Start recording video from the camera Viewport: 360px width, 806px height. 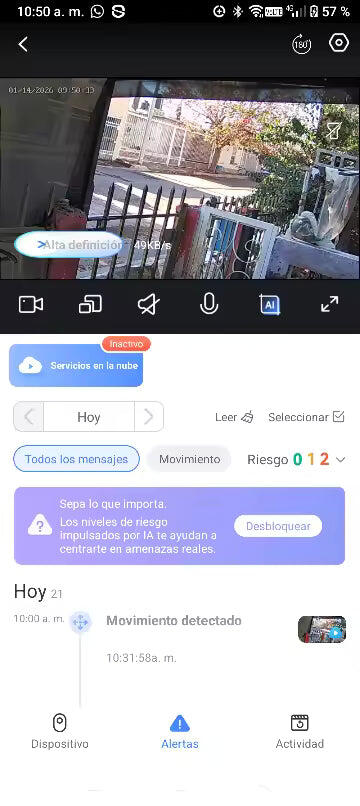[31, 305]
